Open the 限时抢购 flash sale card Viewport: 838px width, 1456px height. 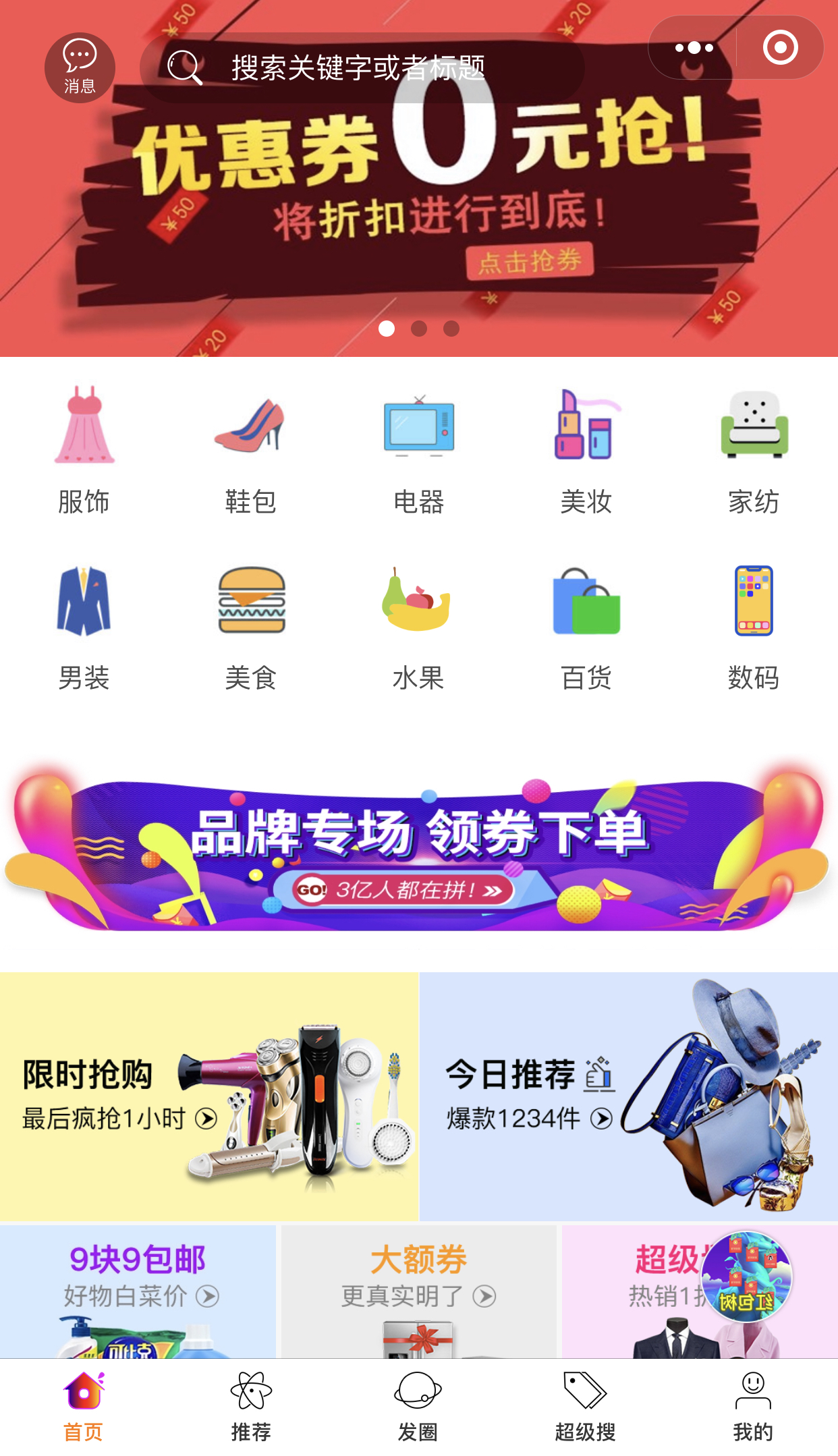209,1096
